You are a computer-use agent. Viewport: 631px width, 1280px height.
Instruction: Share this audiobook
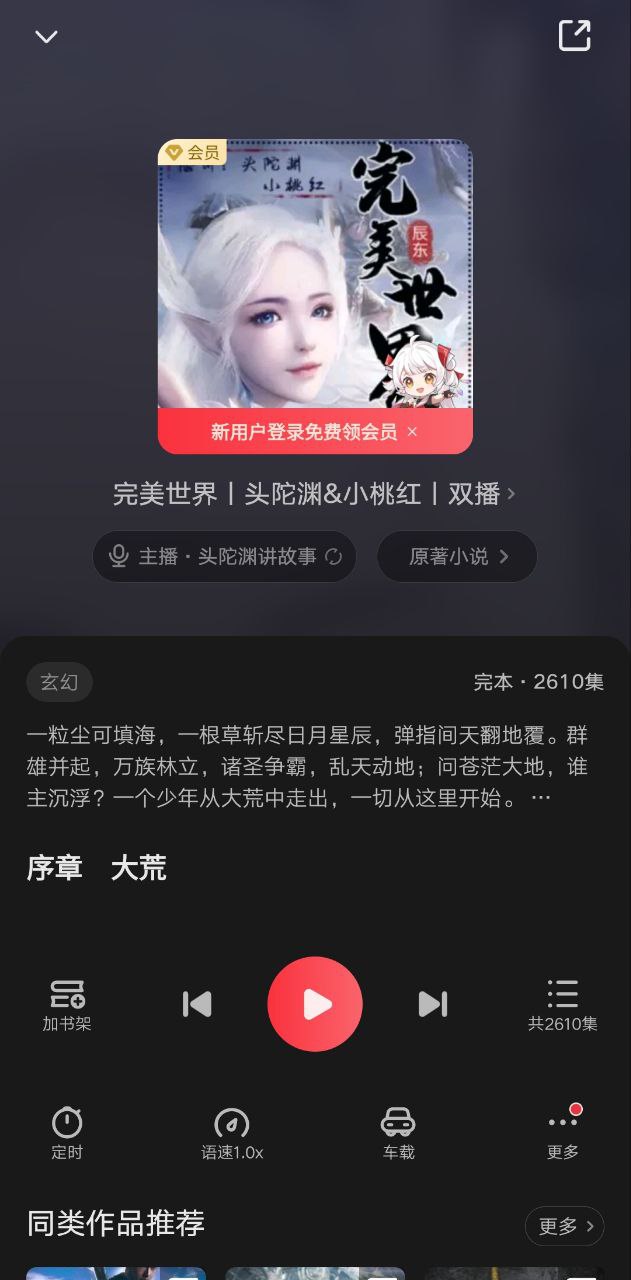[574, 36]
